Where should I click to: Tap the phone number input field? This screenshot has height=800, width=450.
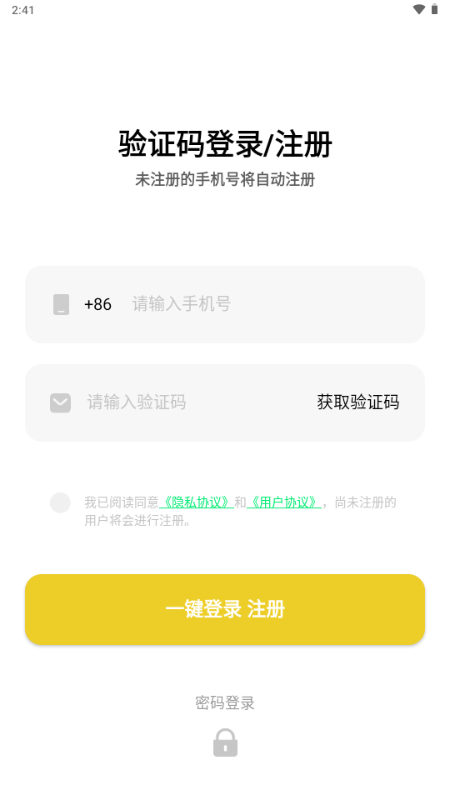tap(276, 304)
